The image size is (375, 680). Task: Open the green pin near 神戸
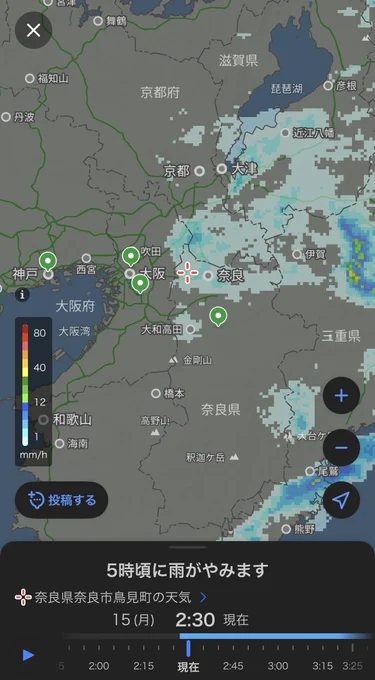[x=48, y=261]
